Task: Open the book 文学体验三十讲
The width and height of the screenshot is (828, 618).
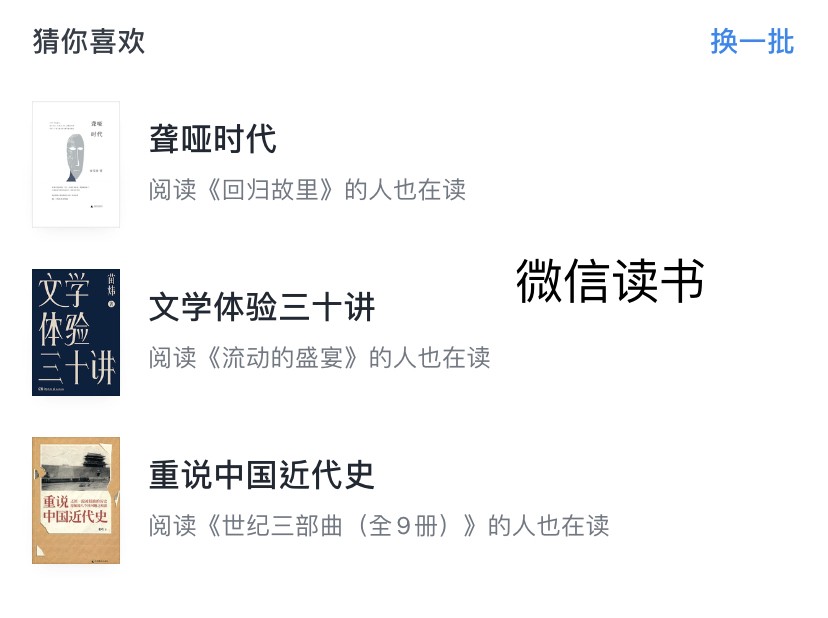Action: (x=261, y=307)
